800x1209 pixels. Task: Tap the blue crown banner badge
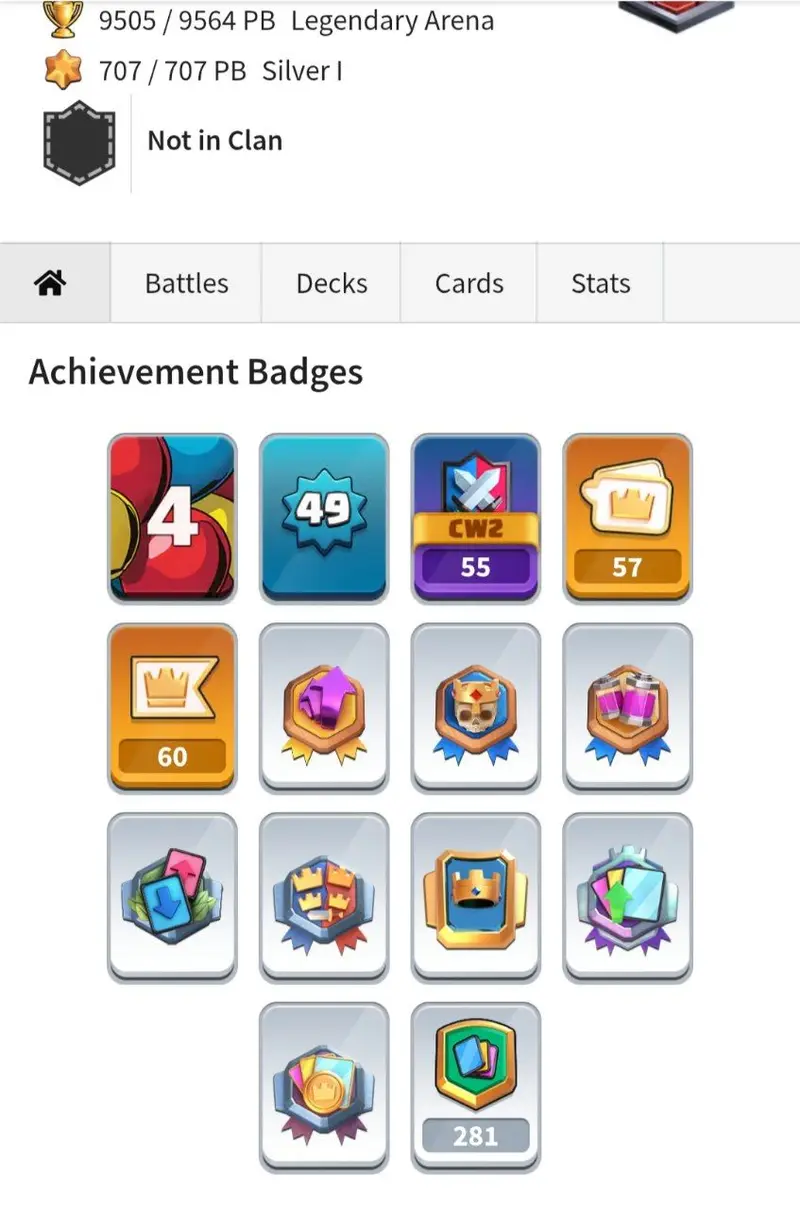(x=475, y=897)
